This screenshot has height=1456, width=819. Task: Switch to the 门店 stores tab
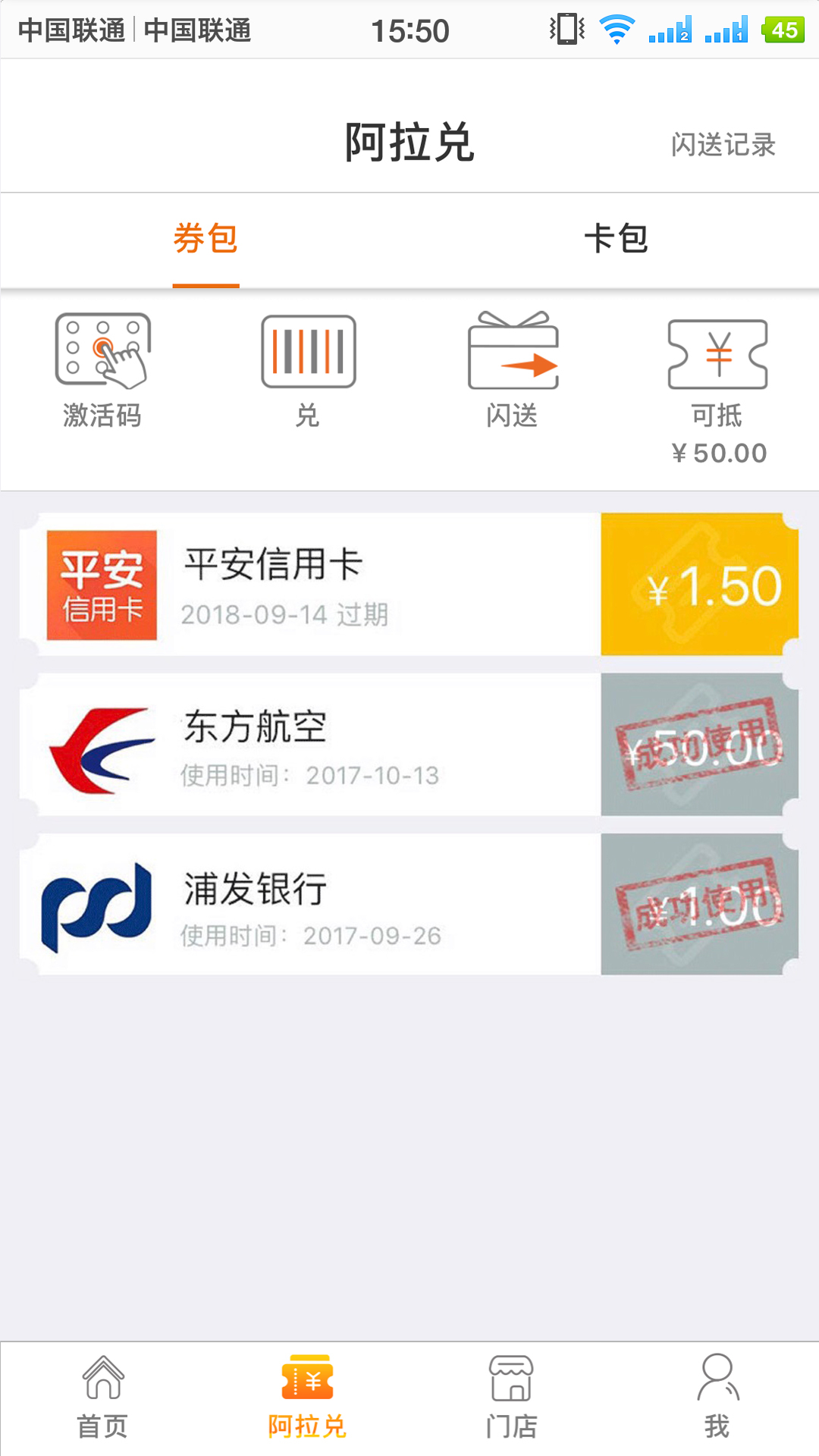click(x=512, y=1398)
